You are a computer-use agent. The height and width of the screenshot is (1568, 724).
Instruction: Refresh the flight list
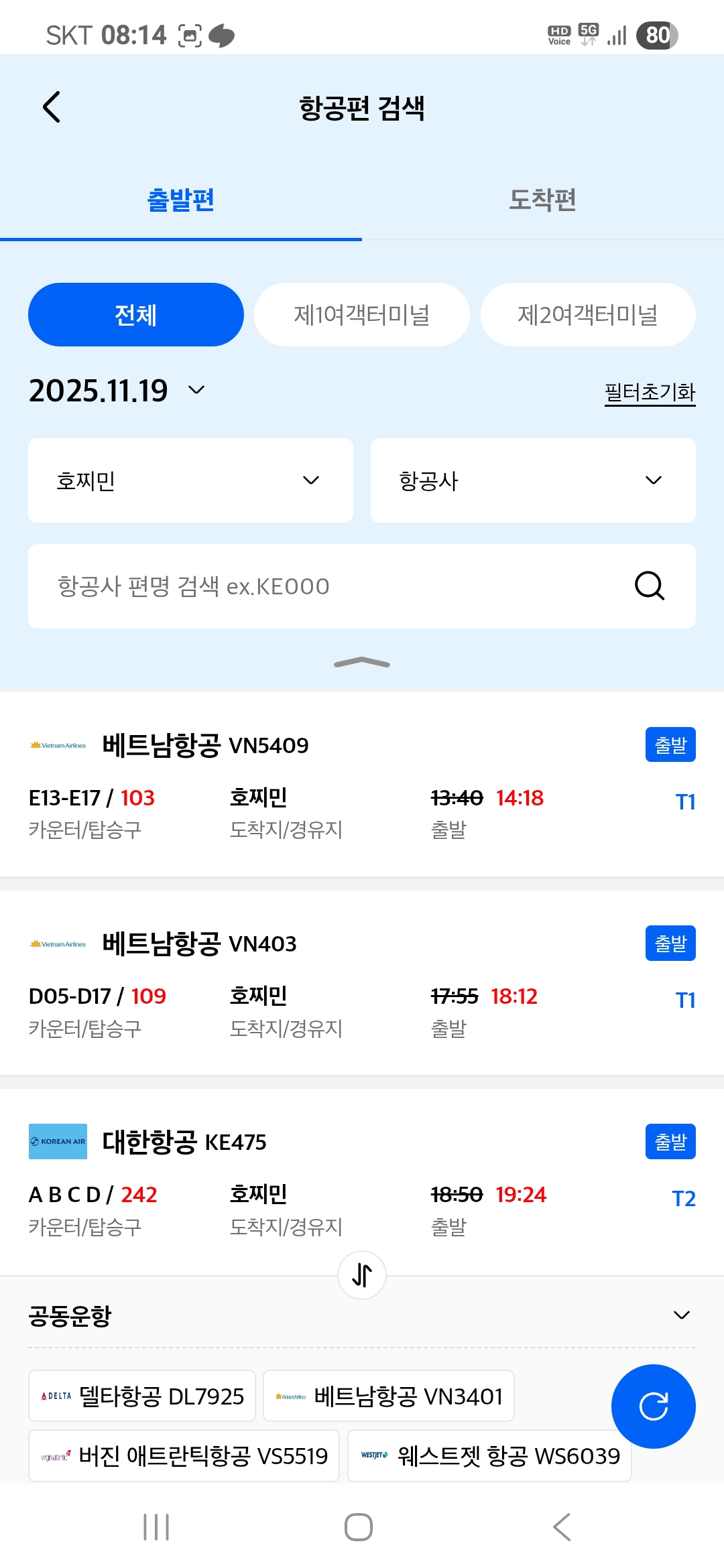[653, 1406]
